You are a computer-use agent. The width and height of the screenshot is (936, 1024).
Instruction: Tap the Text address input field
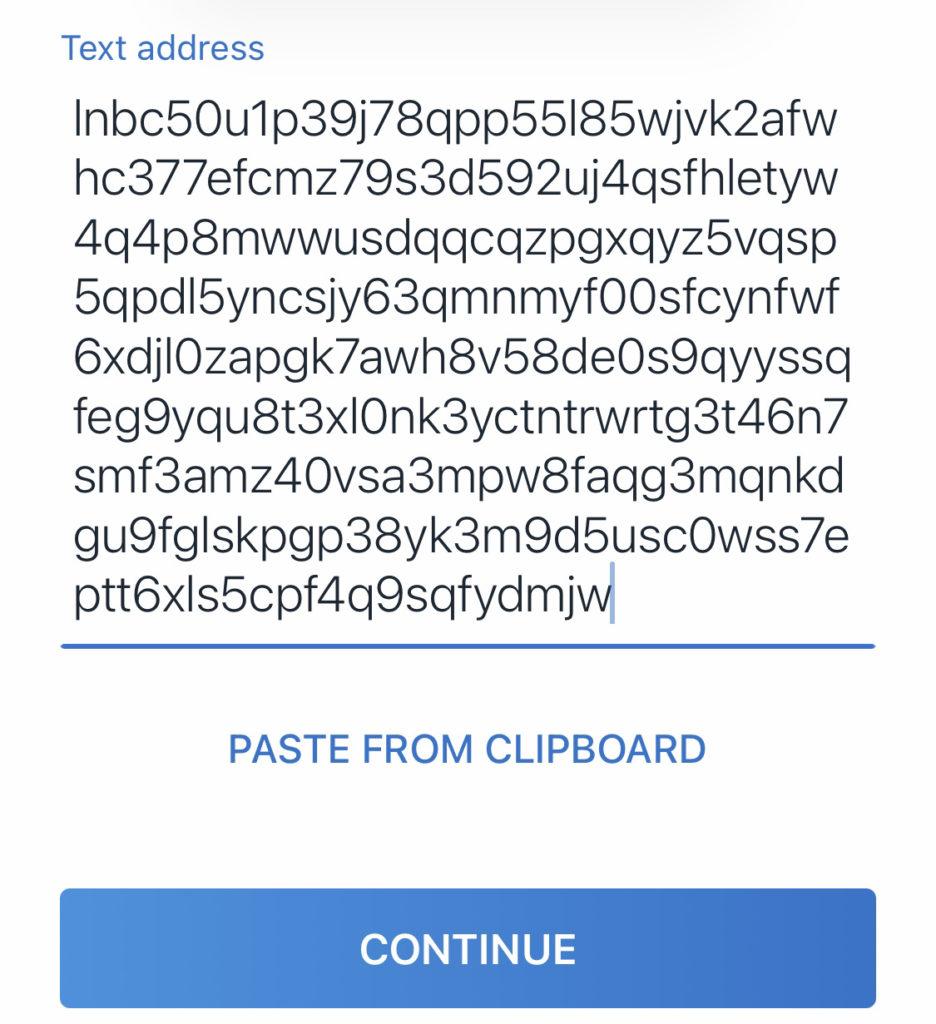click(x=466, y=360)
